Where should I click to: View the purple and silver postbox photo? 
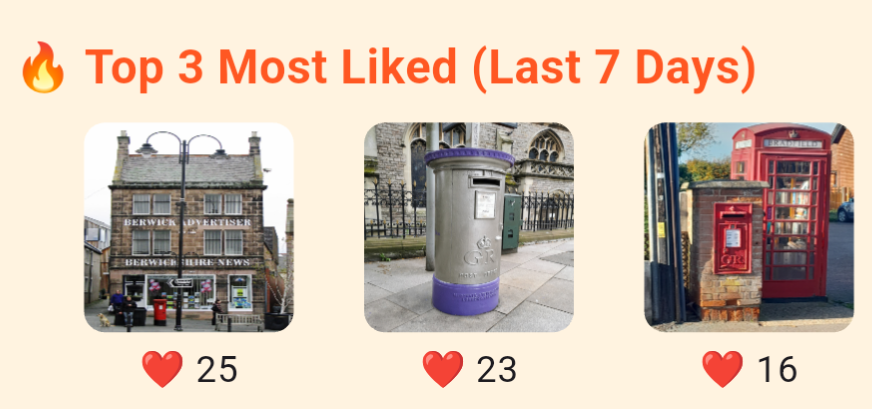(468, 227)
